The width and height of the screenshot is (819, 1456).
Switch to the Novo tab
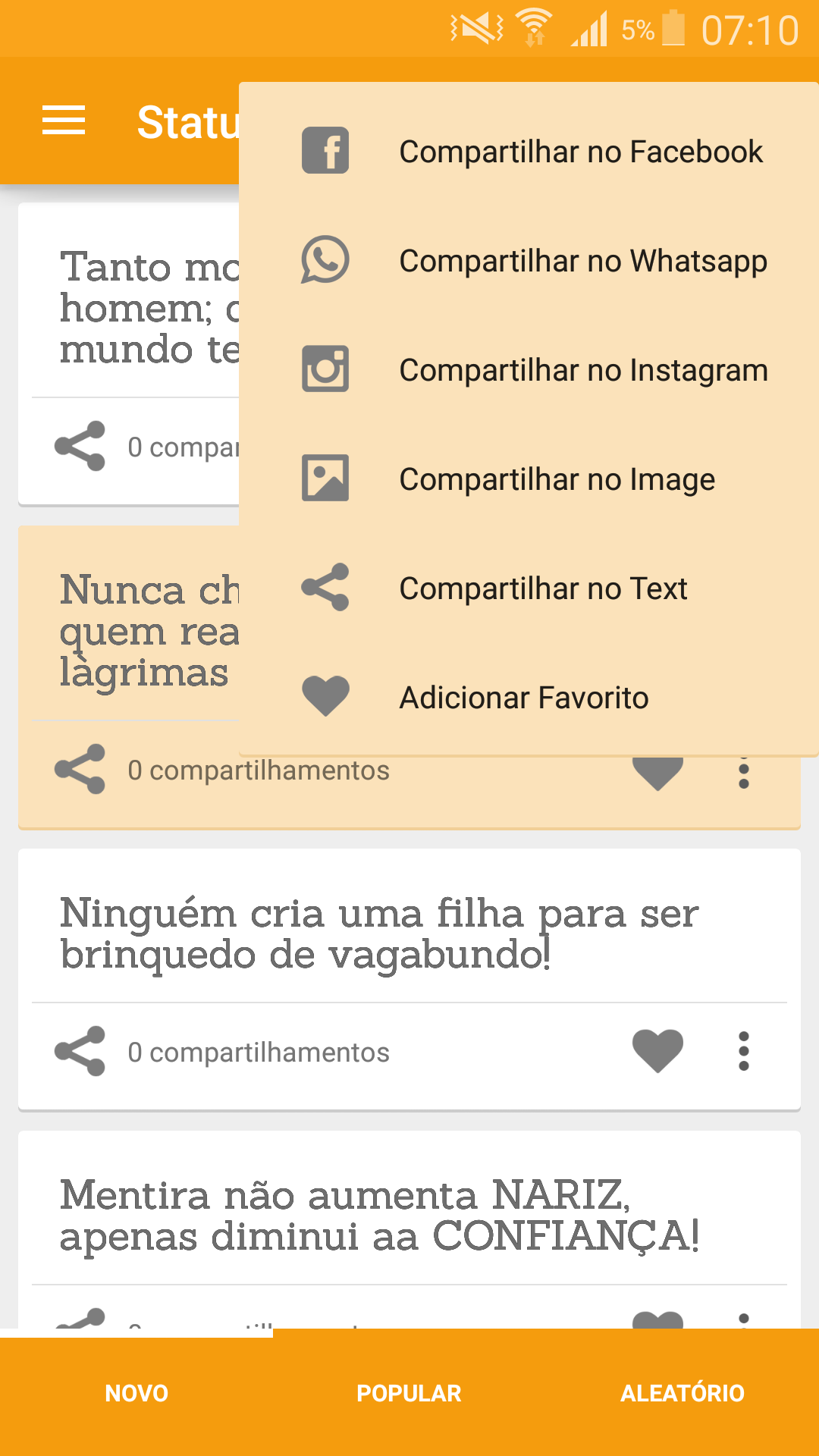pos(136,1393)
